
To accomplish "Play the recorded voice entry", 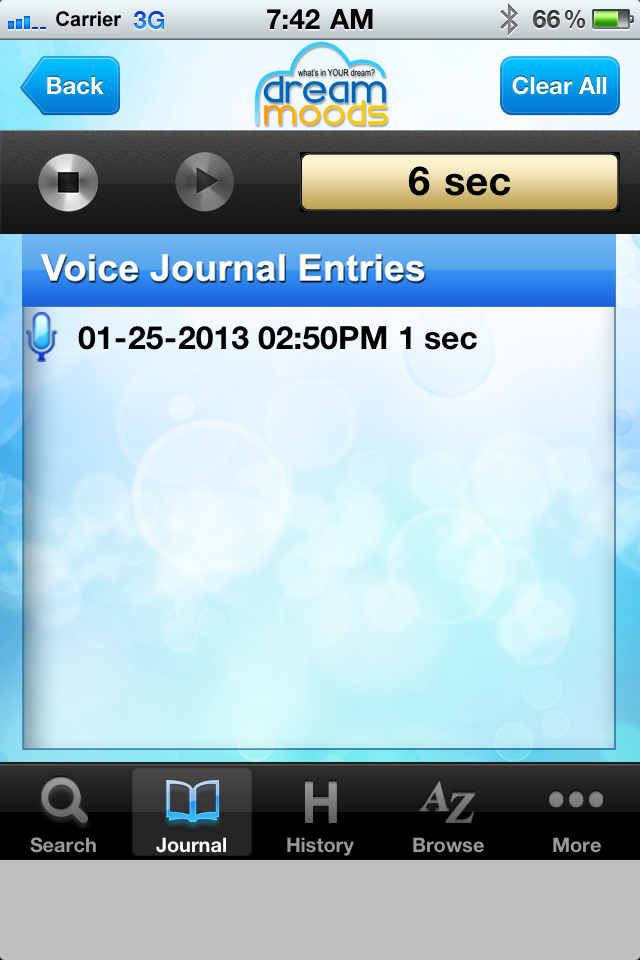I will (205, 181).
